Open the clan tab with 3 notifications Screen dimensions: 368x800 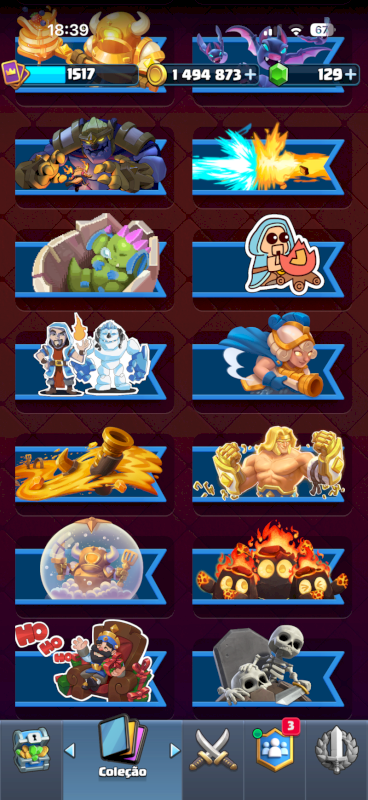[274, 749]
